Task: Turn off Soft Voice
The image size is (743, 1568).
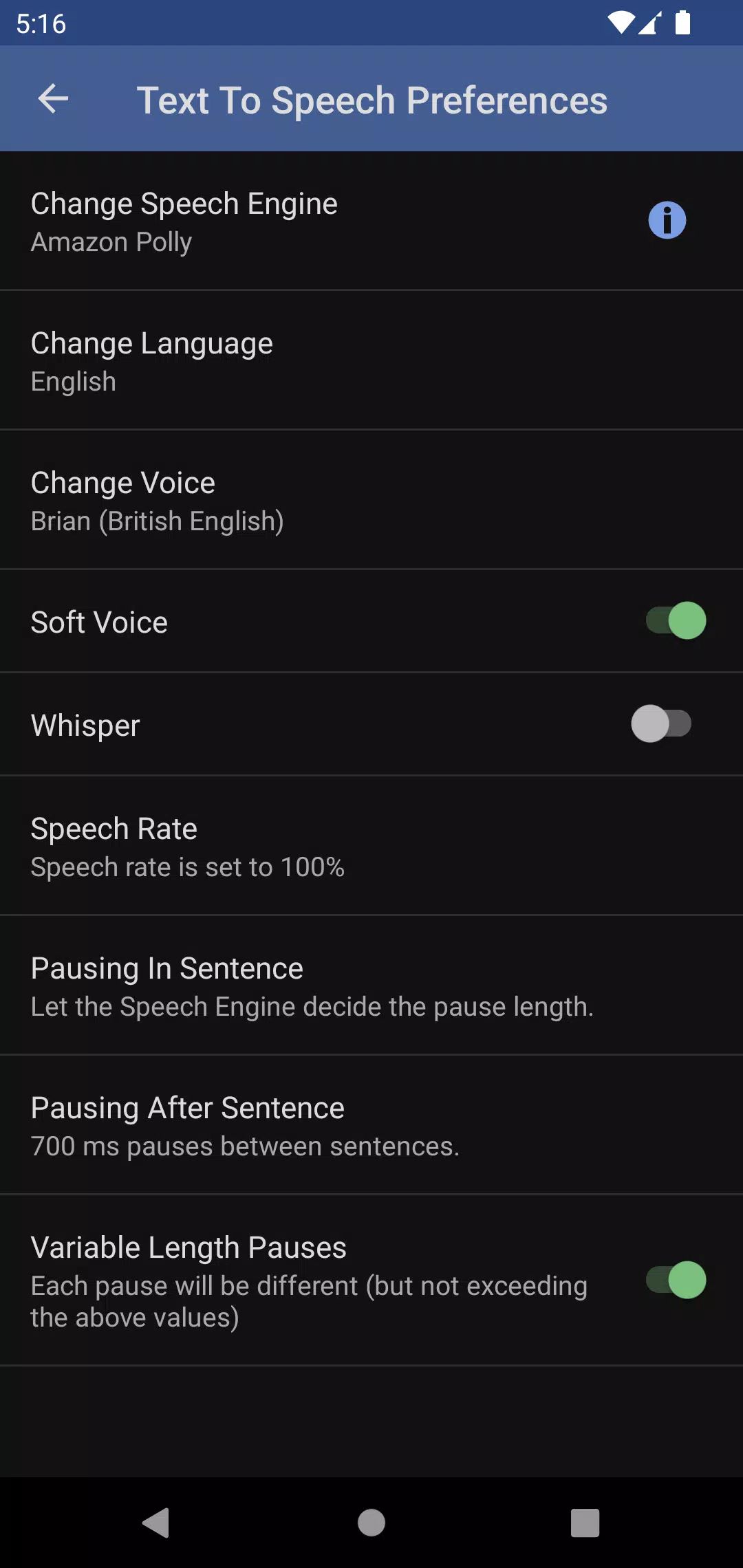Action: point(676,621)
